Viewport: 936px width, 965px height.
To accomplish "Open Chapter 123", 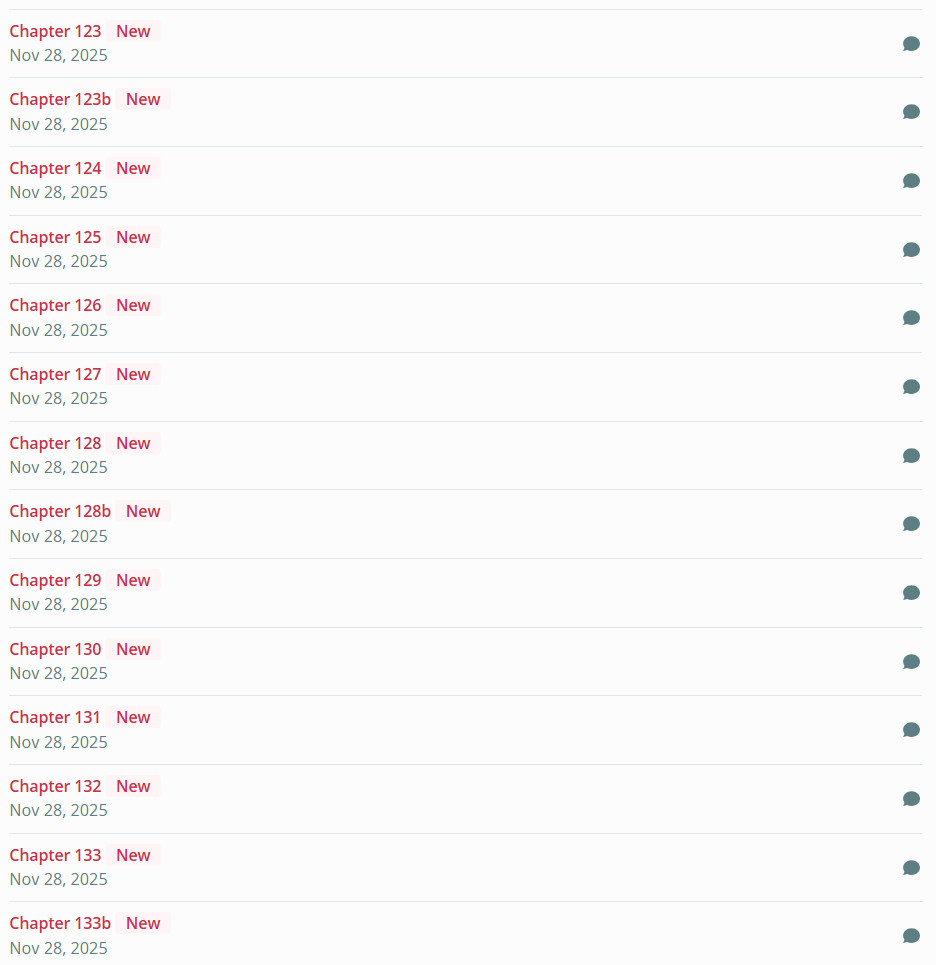I will point(55,31).
